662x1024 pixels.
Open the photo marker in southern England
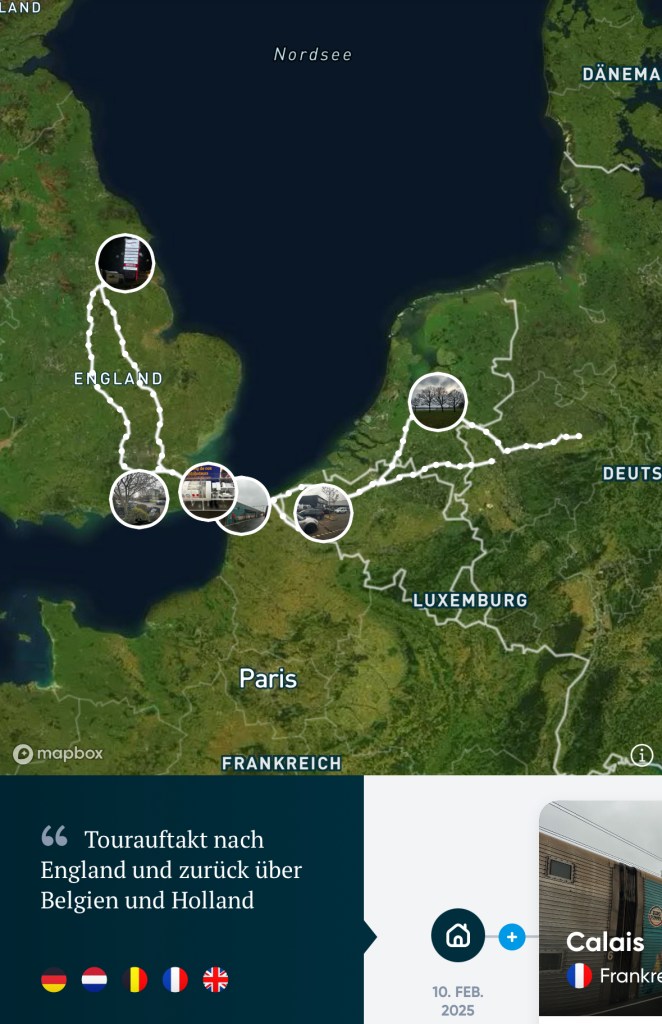pos(139,498)
